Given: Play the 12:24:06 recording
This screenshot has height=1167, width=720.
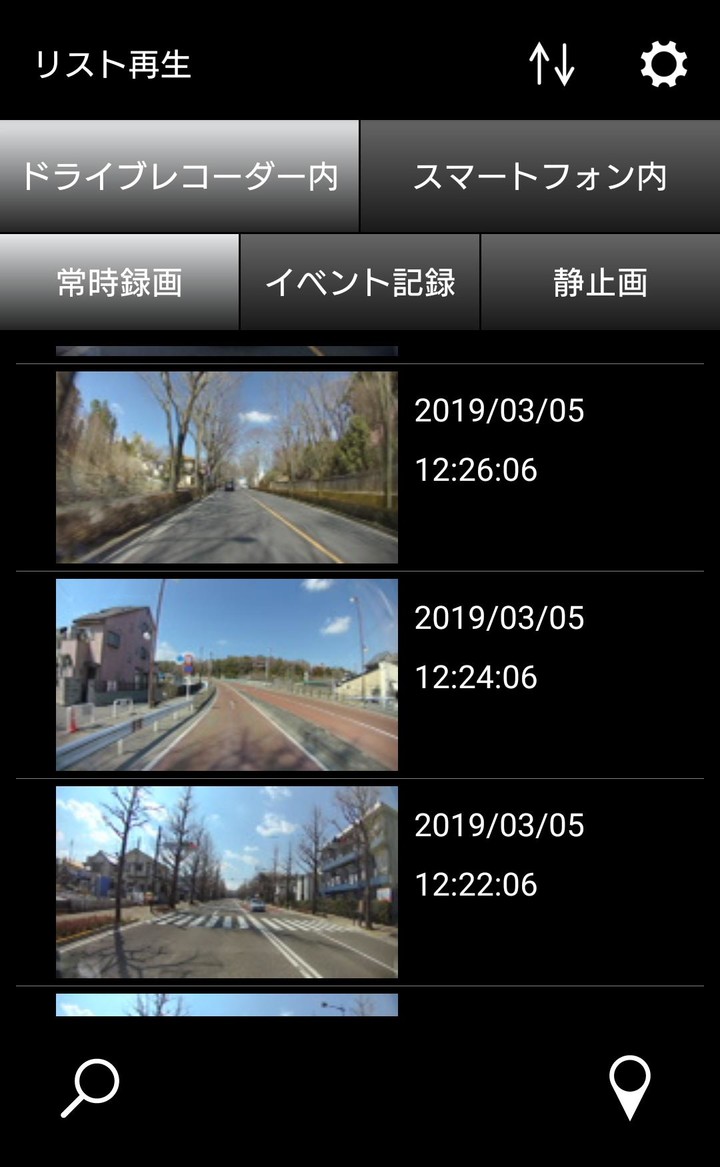Looking at the screenshot, I should (x=228, y=672).
